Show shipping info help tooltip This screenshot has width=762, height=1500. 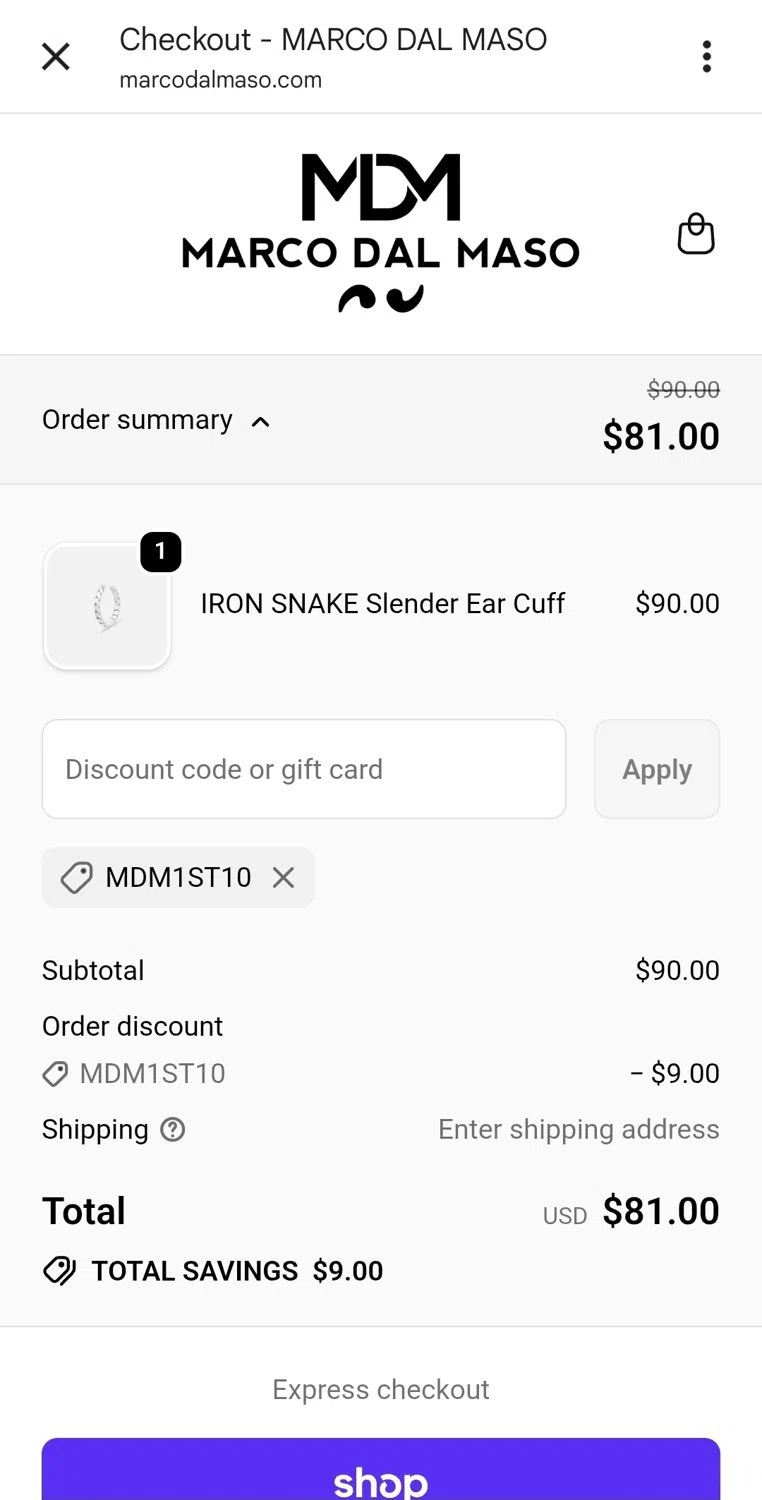coord(173,1130)
